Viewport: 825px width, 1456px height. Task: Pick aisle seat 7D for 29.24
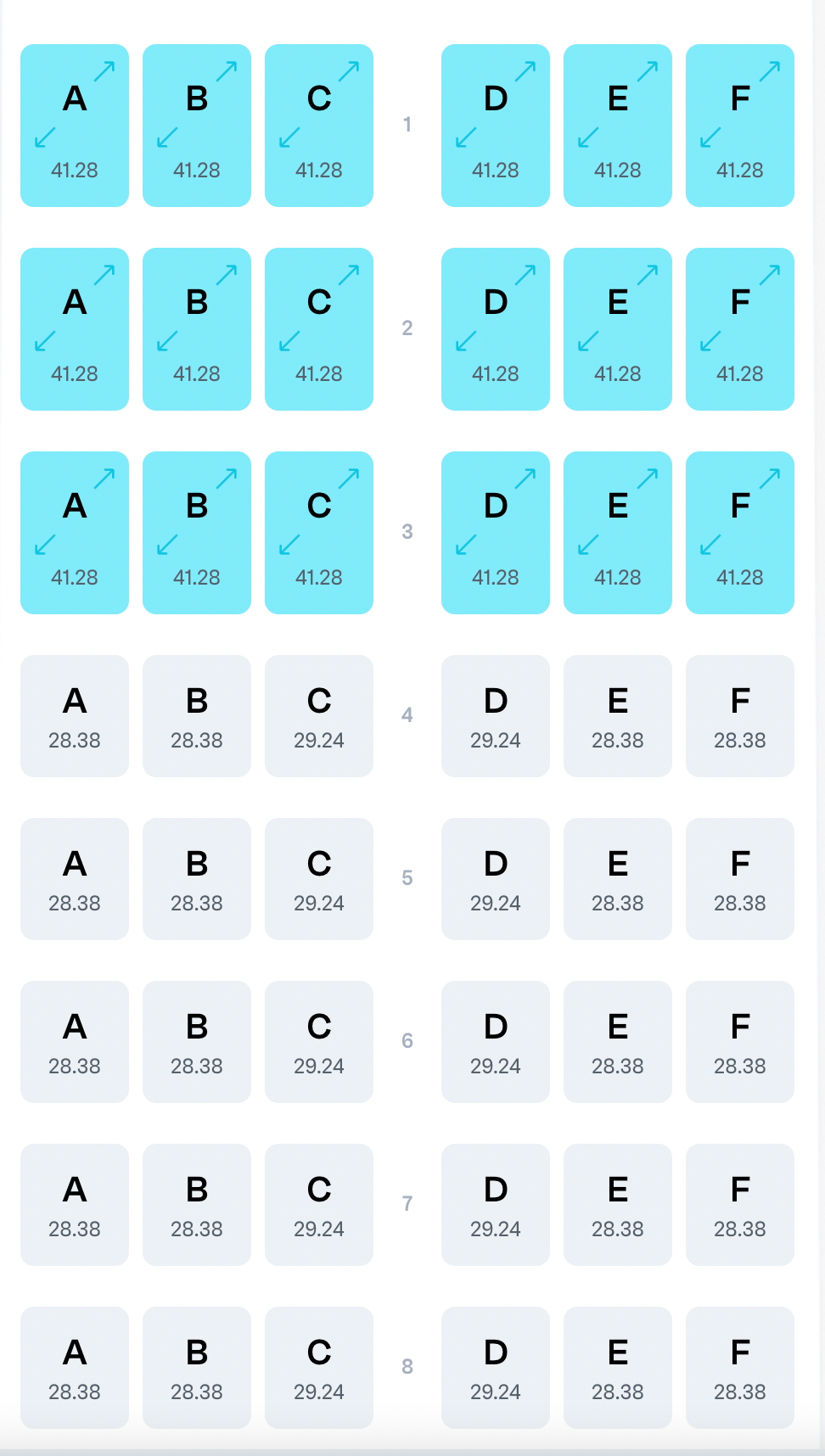click(496, 1205)
